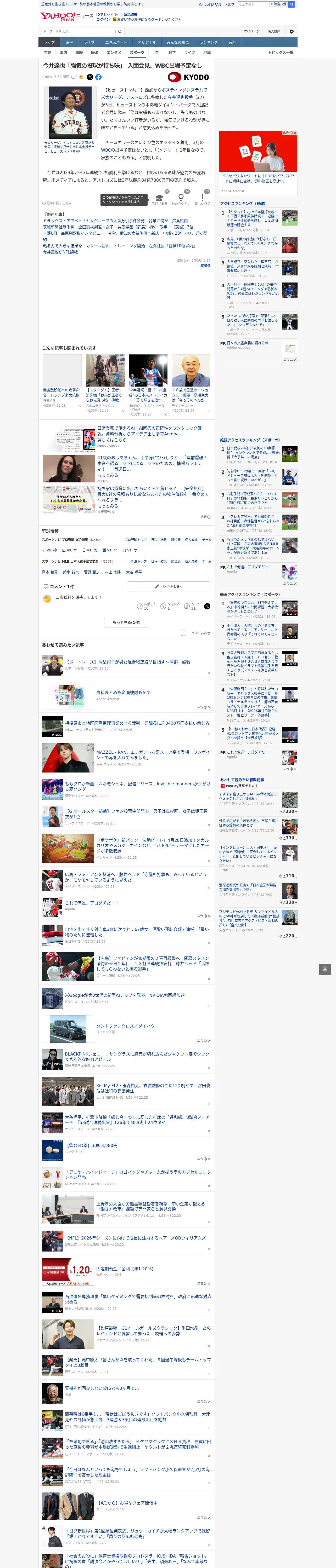Open the トピックス一覧 link
This screenshot has width=336, height=1568.
click(281, 52)
